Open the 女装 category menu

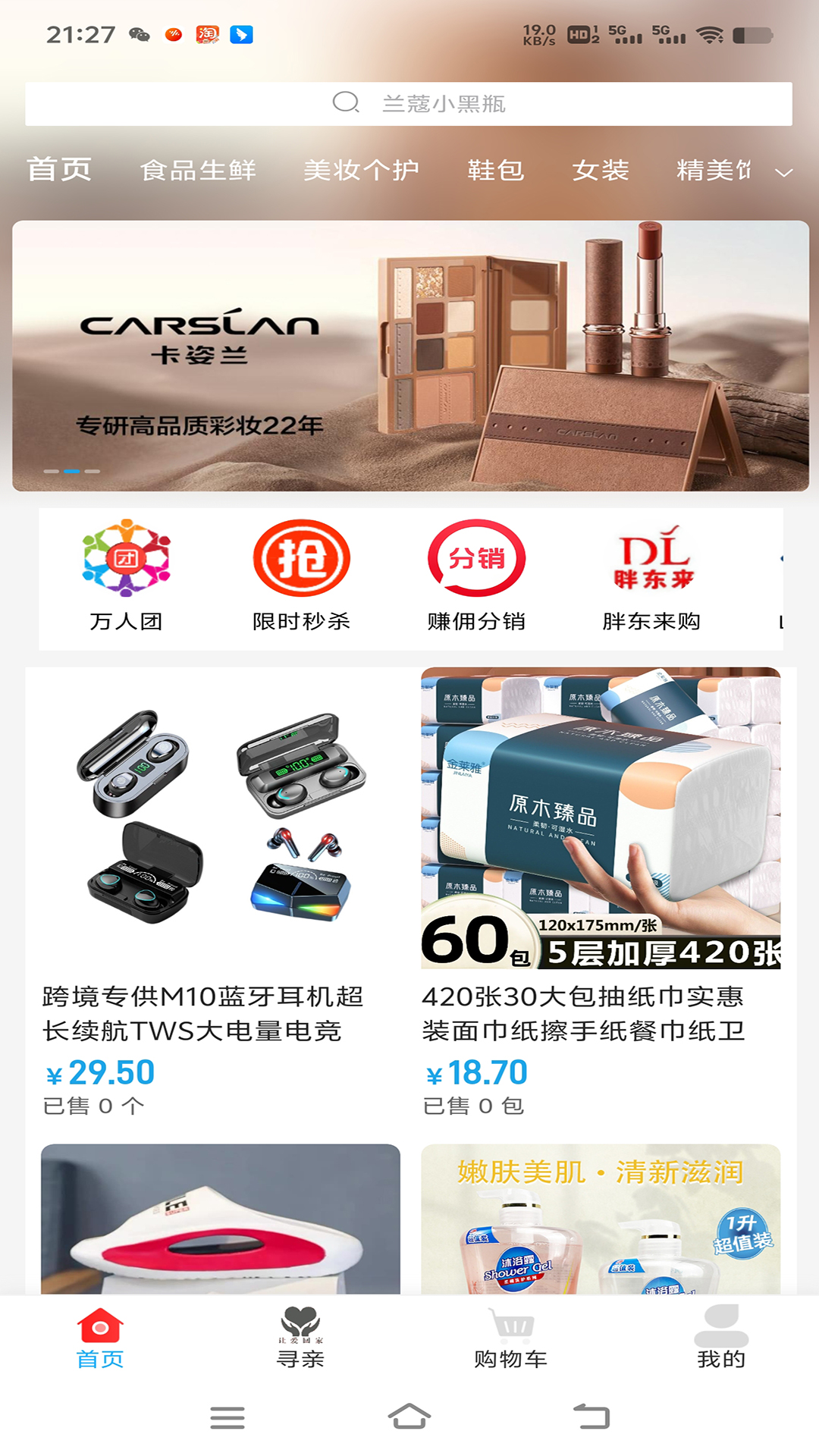pyautogui.click(x=601, y=170)
